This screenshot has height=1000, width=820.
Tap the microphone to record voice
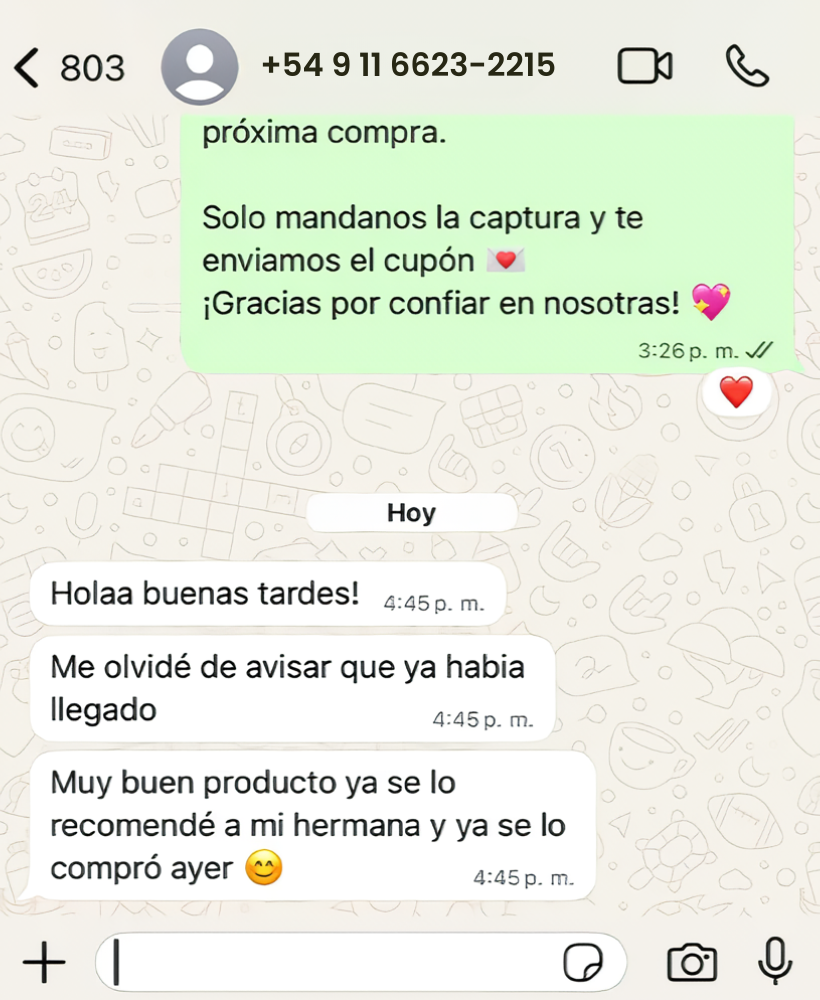774,962
